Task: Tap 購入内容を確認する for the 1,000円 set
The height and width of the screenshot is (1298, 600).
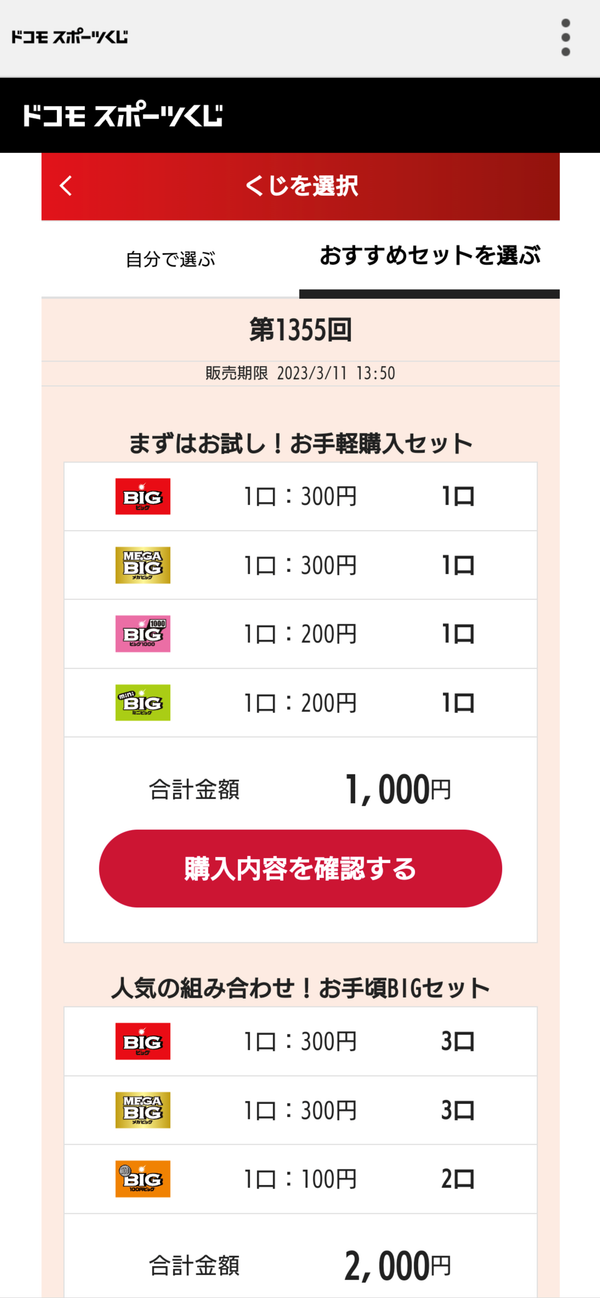Action: [300, 868]
